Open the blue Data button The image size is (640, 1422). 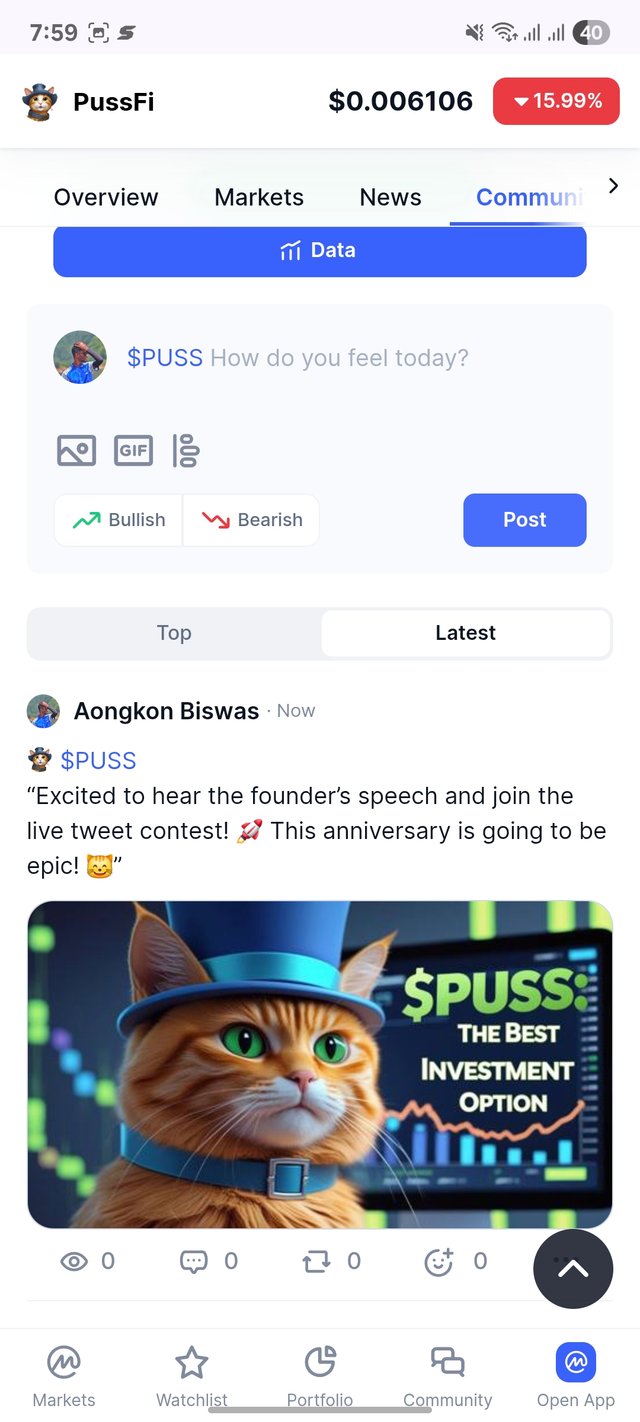pyautogui.click(x=319, y=251)
